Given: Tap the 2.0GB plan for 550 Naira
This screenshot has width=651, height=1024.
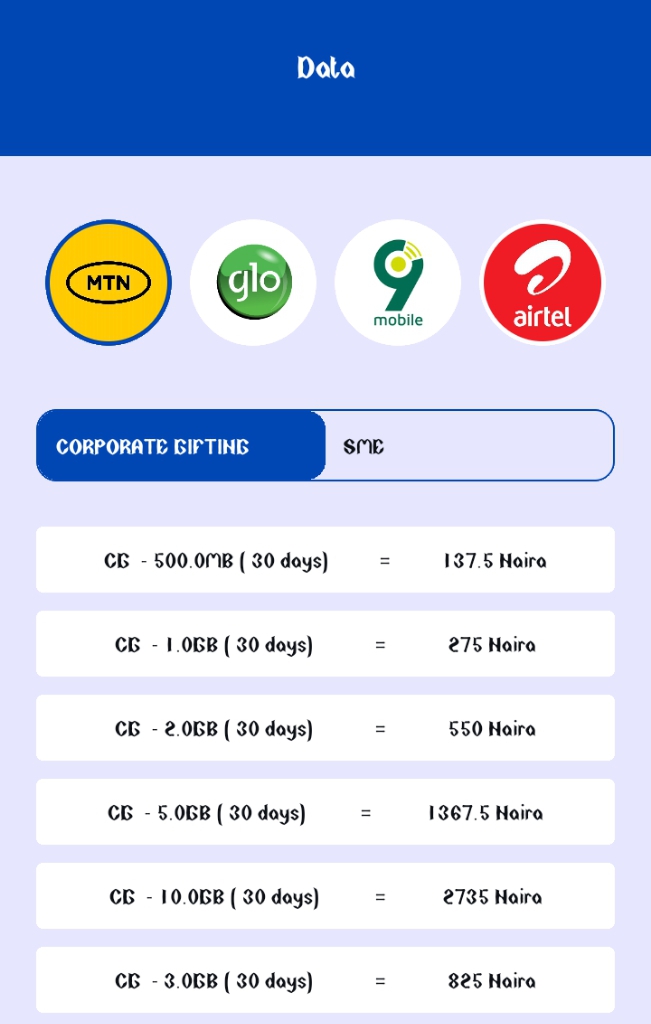Looking at the screenshot, I should click(x=325, y=728).
